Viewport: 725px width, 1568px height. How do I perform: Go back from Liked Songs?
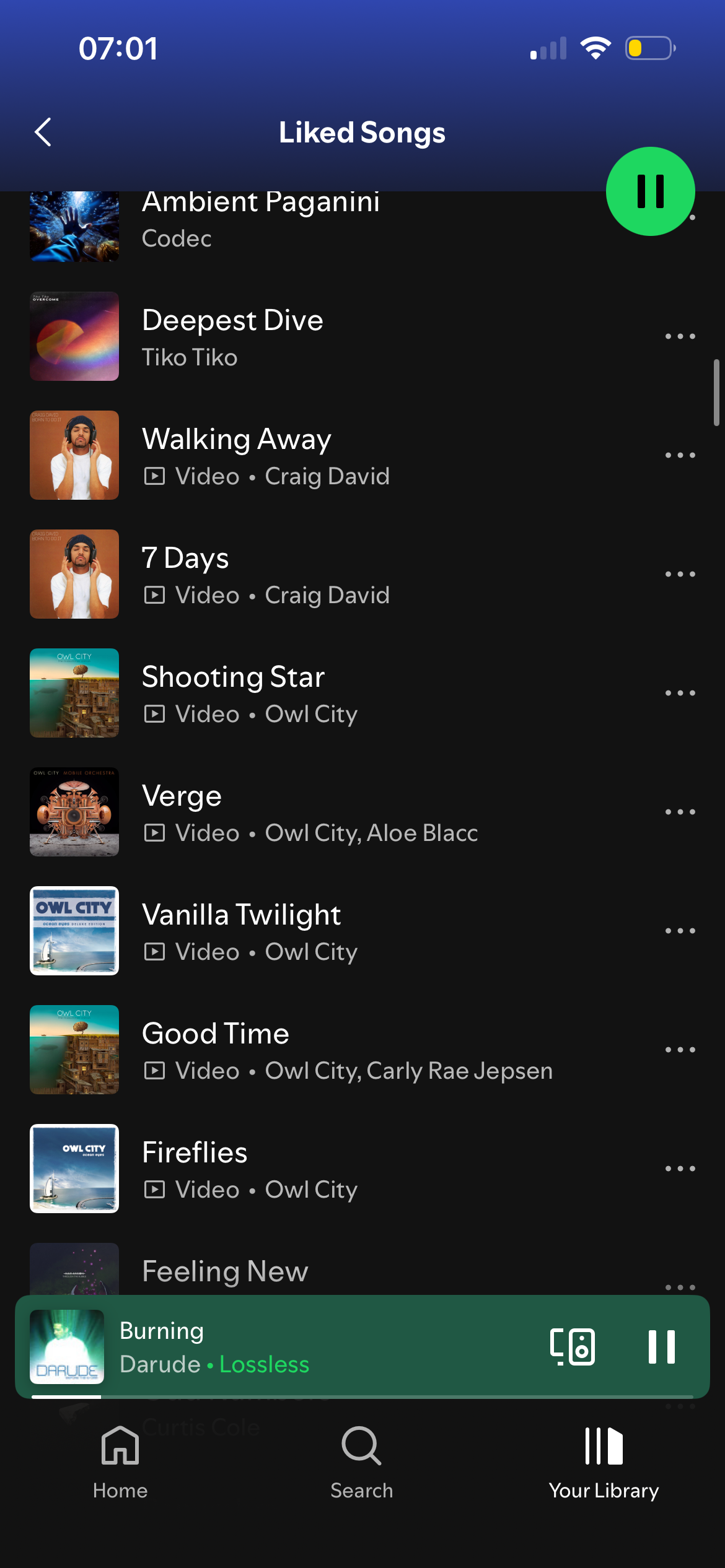pyautogui.click(x=43, y=132)
